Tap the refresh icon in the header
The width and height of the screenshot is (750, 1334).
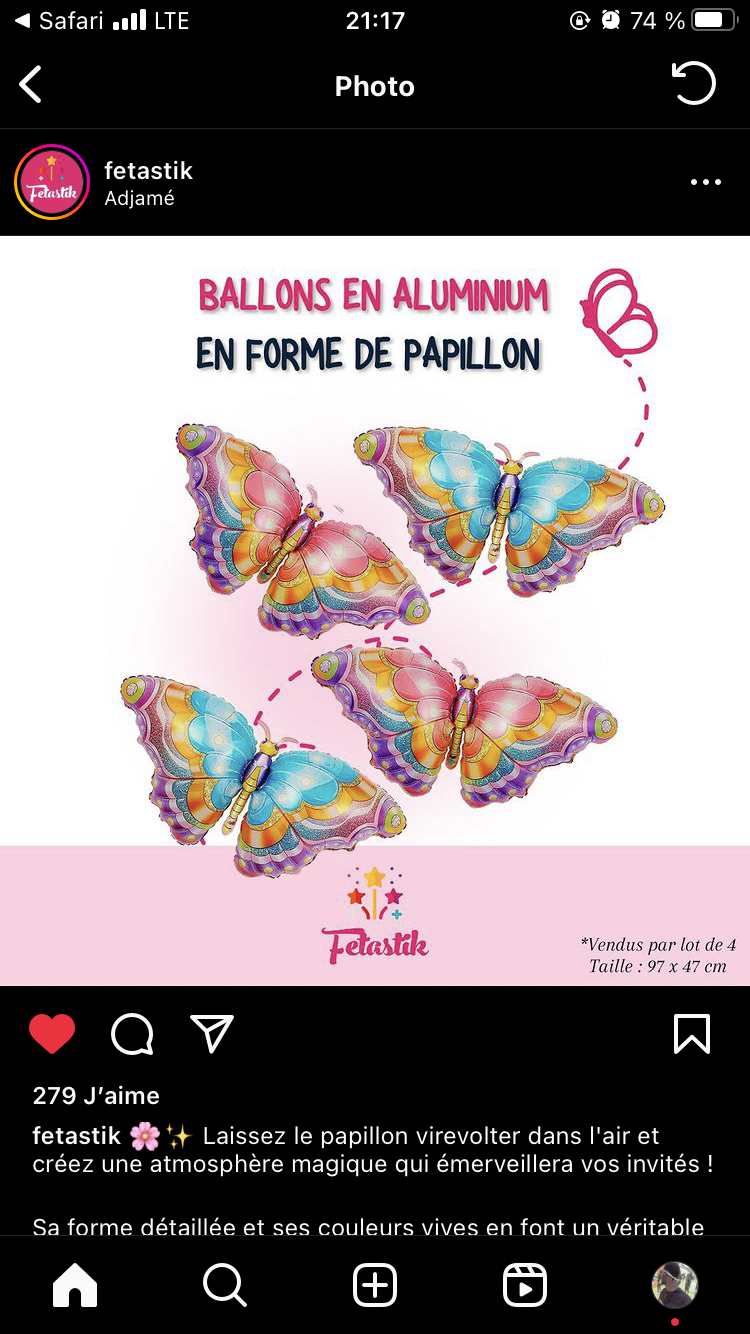click(693, 84)
